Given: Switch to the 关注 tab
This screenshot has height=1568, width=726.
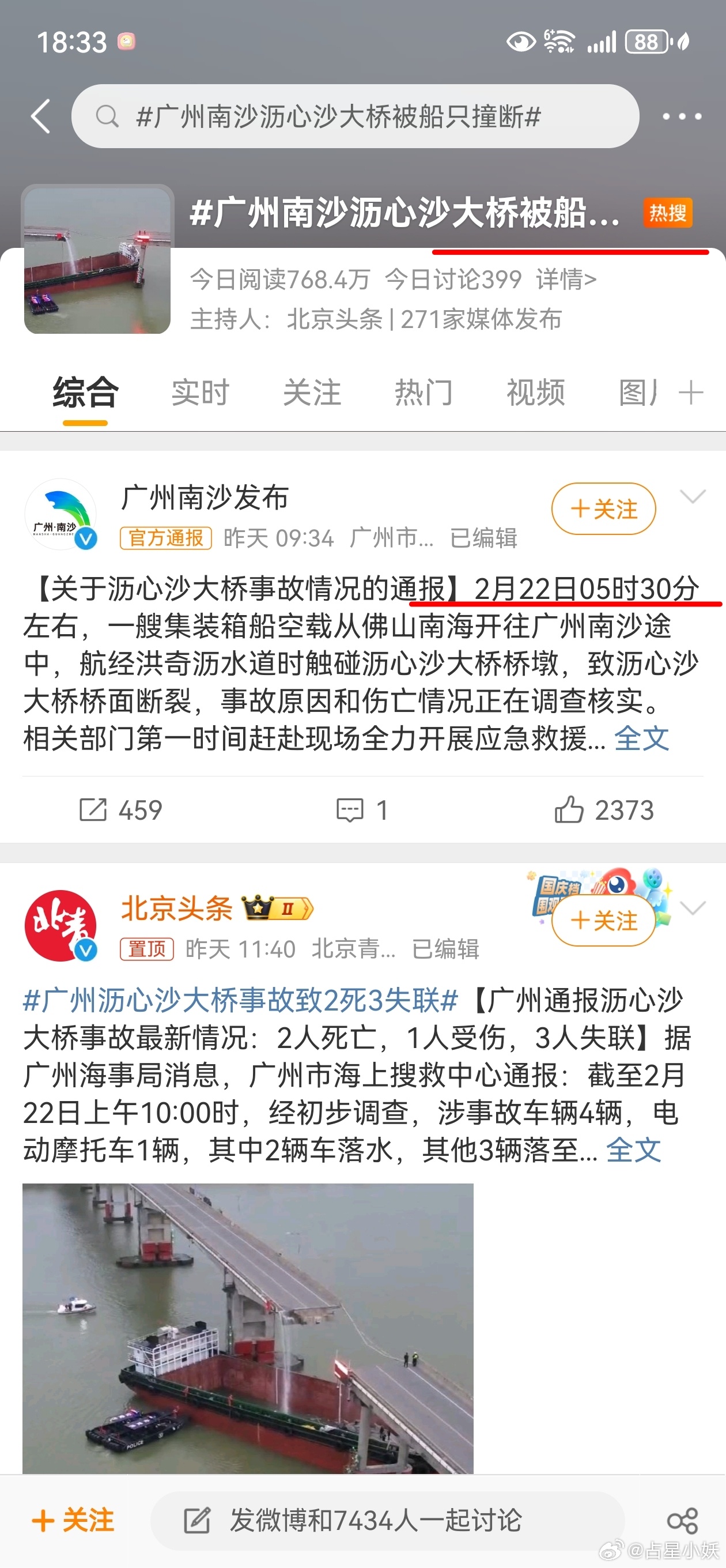Looking at the screenshot, I should (x=312, y=392).
